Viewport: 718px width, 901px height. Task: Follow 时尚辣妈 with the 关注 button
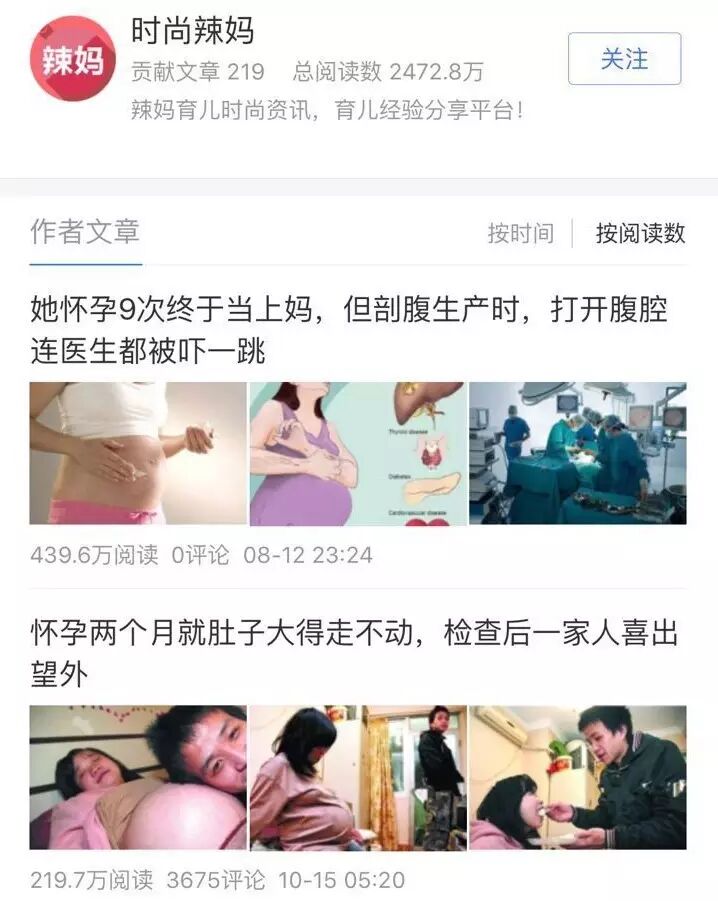pos(624,59)
